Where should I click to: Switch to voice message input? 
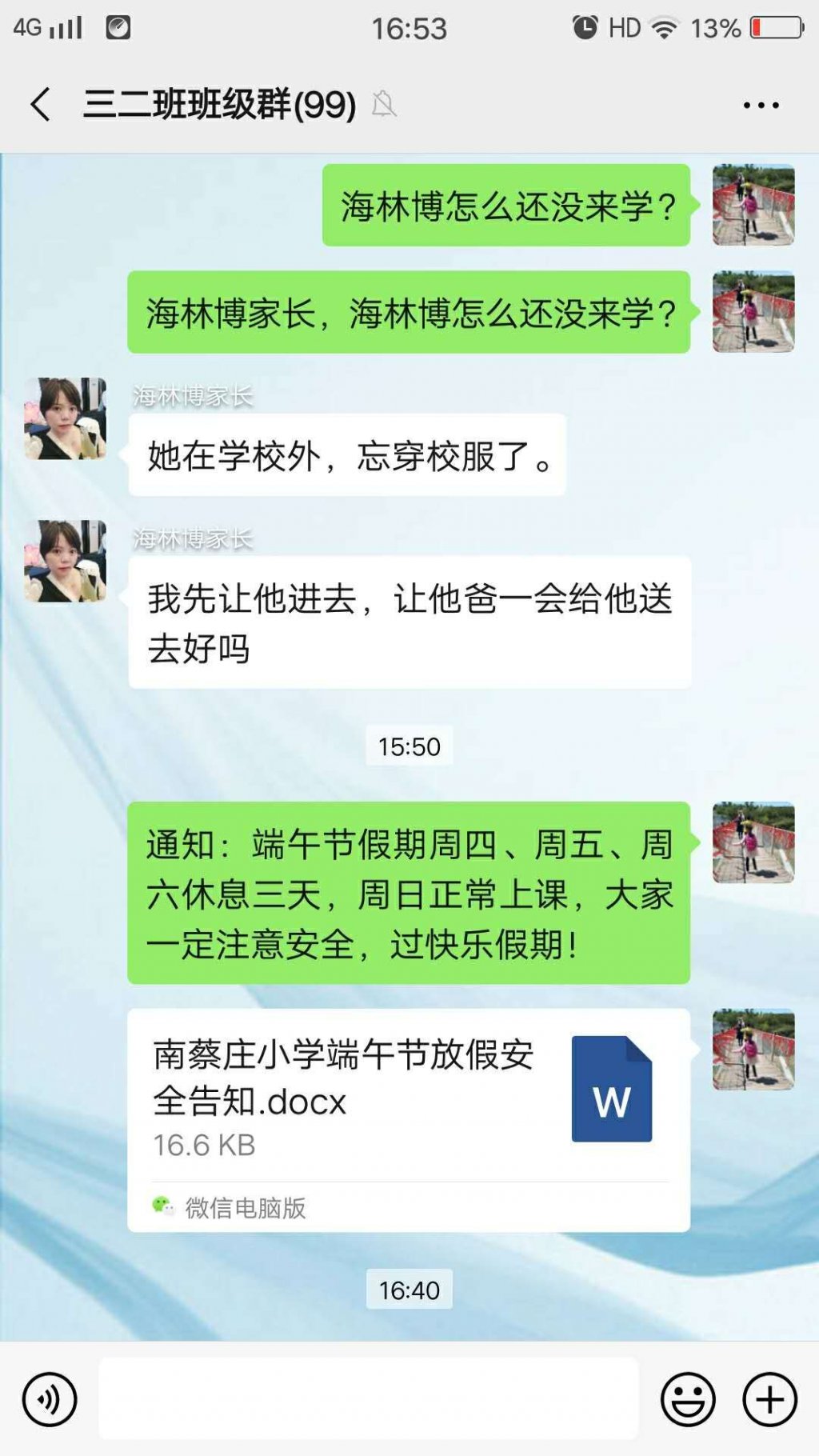click(x=50, y=1399)
